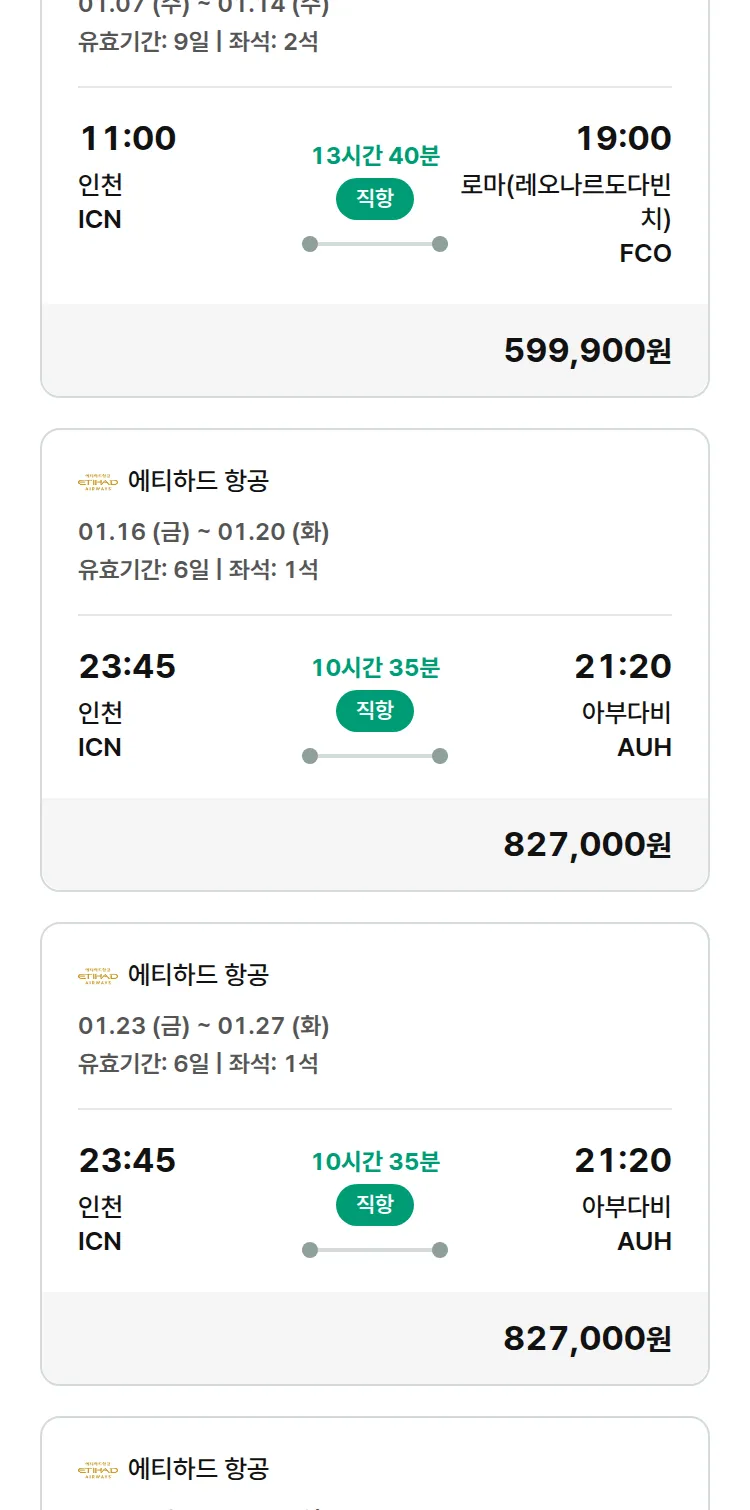The height and width of the screenshot is (1510, 750).
Task: Select the 직항 badge on the 01.23 Abu Dhabi flight
Action: click(x=375, y=1205)
